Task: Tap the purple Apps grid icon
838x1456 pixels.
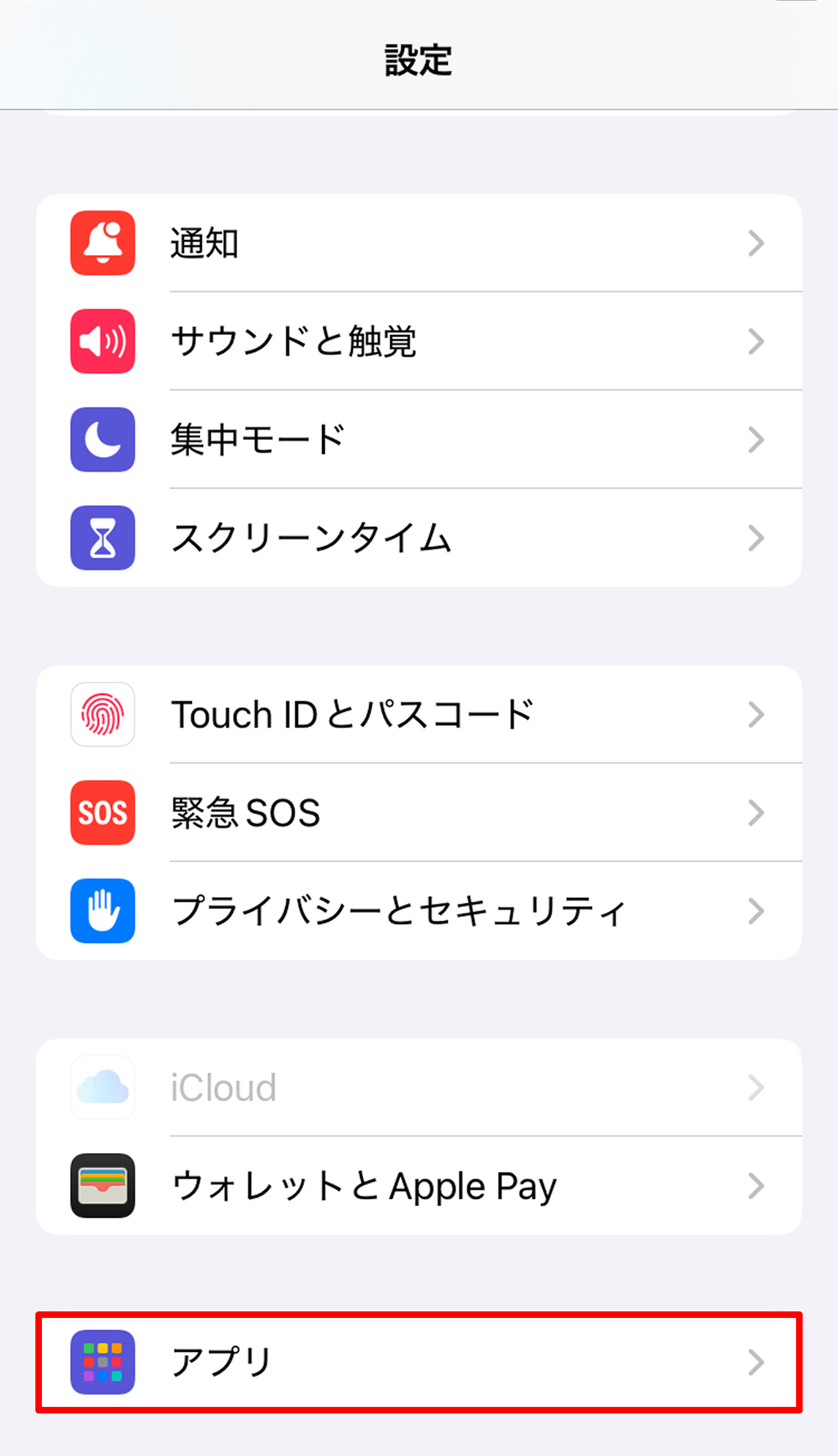Action: click(x=103, y=1362)
